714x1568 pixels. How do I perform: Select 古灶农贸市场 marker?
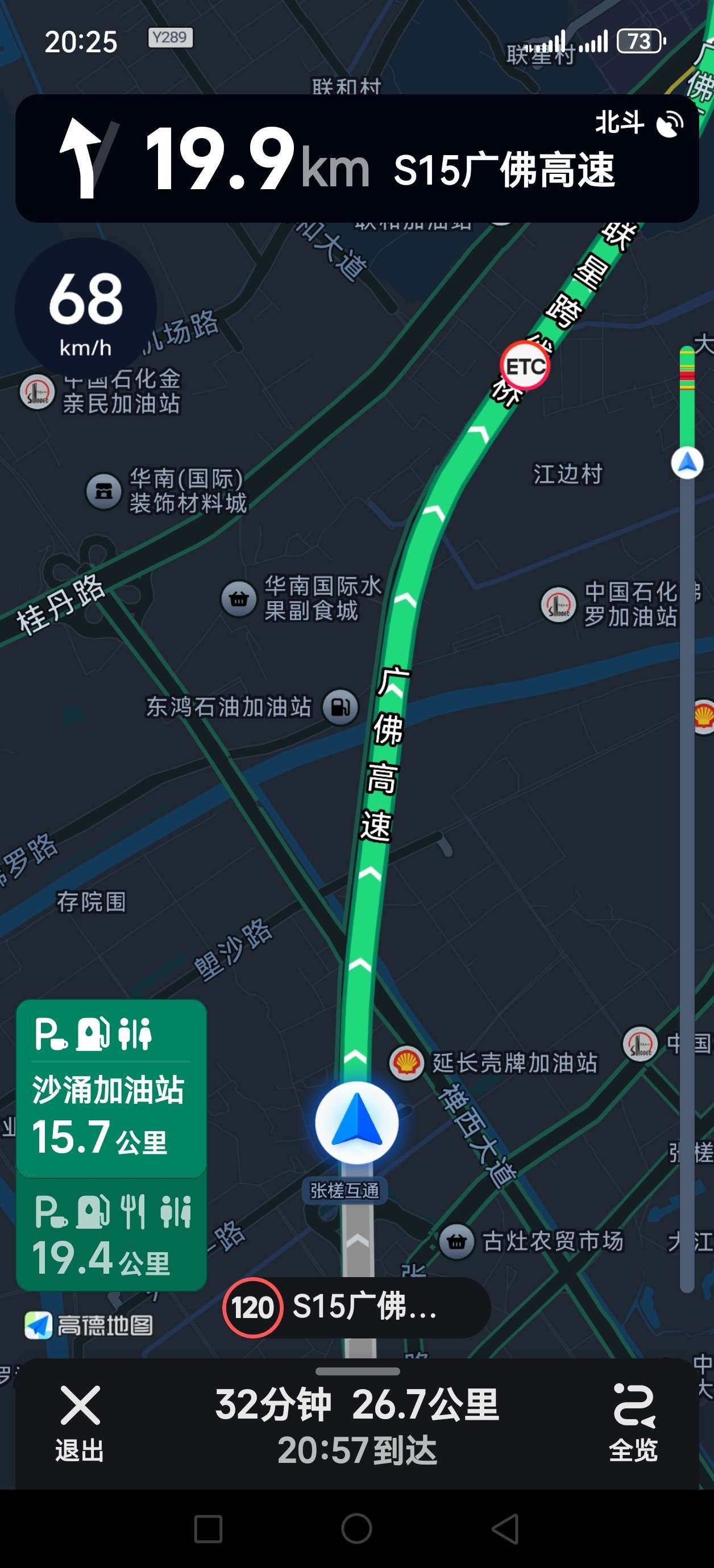coord(456,1241)
